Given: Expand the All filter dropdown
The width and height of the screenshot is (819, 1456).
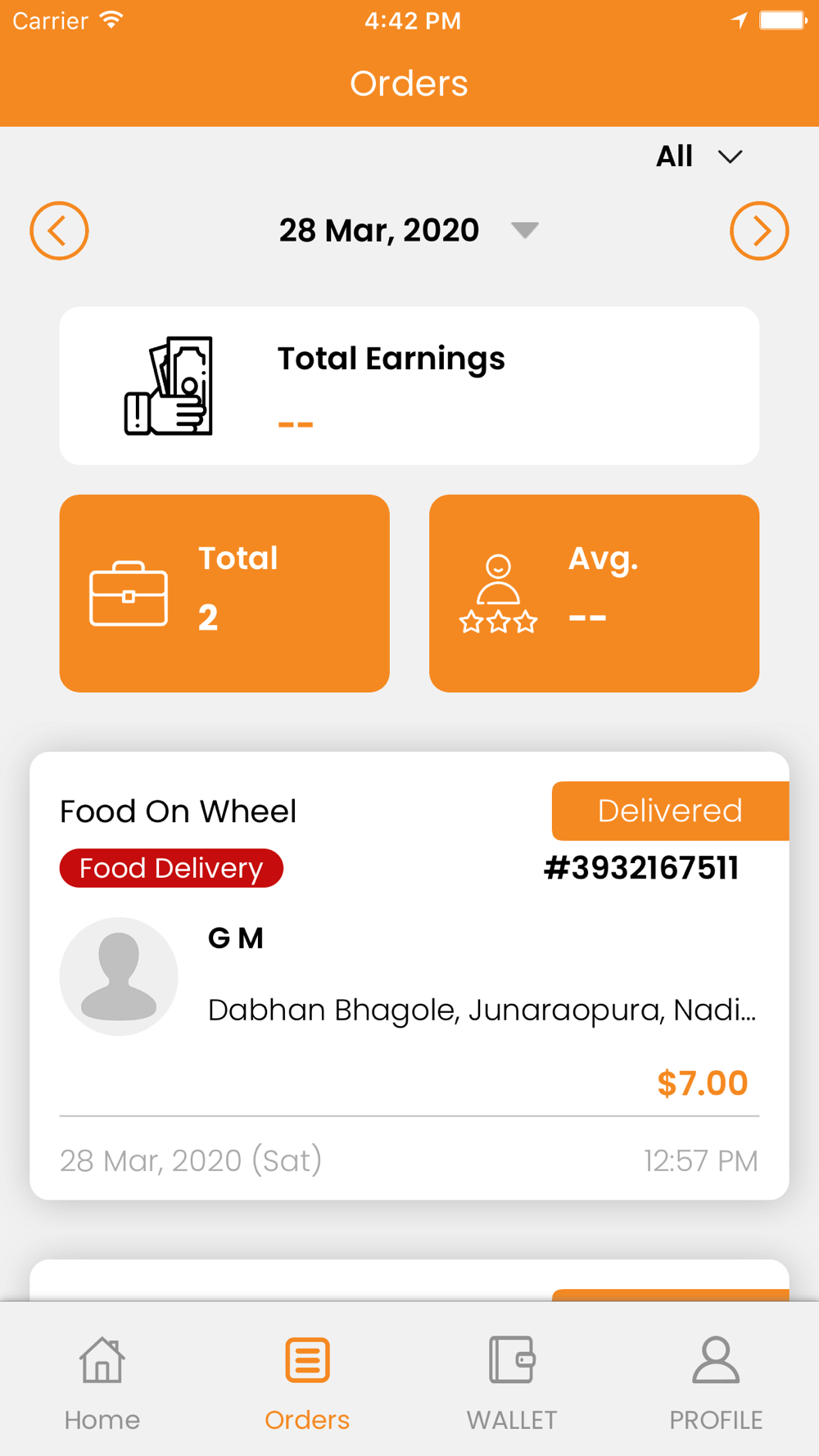Looking at the screenshot, I should pyautogui.click(x=699, y=156).
